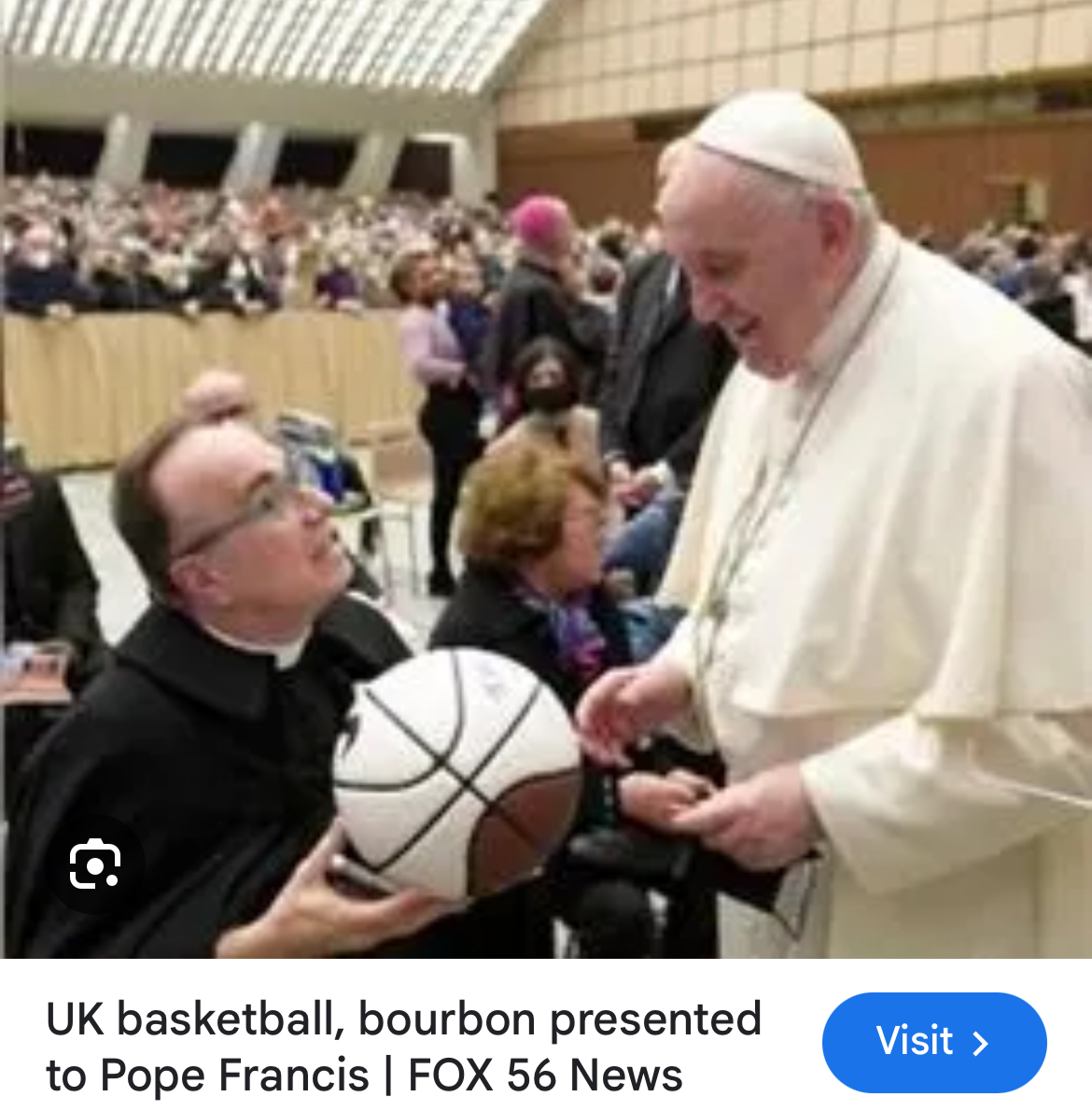Open the Pope Francis basketball image

click(546, 467)
